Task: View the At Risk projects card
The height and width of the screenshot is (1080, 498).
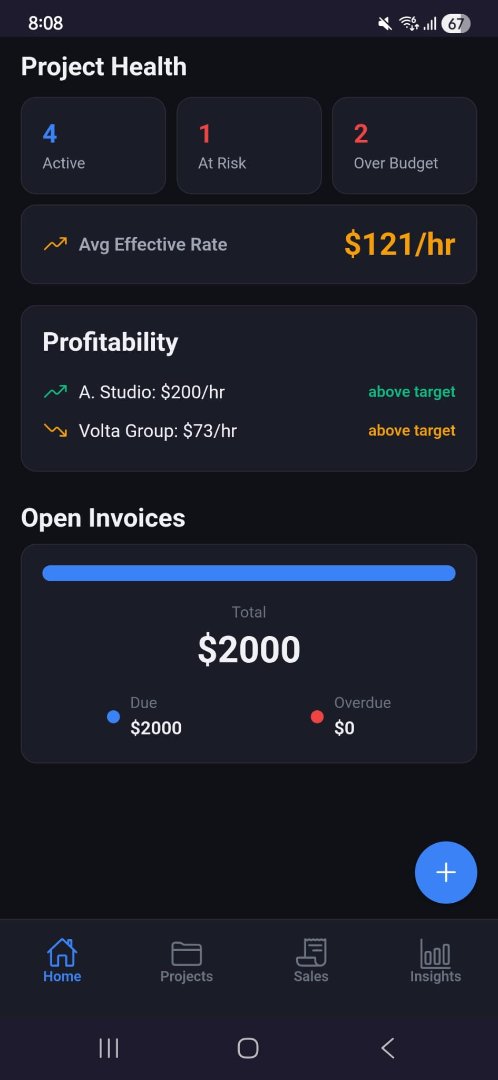Action: coord(249,145)
